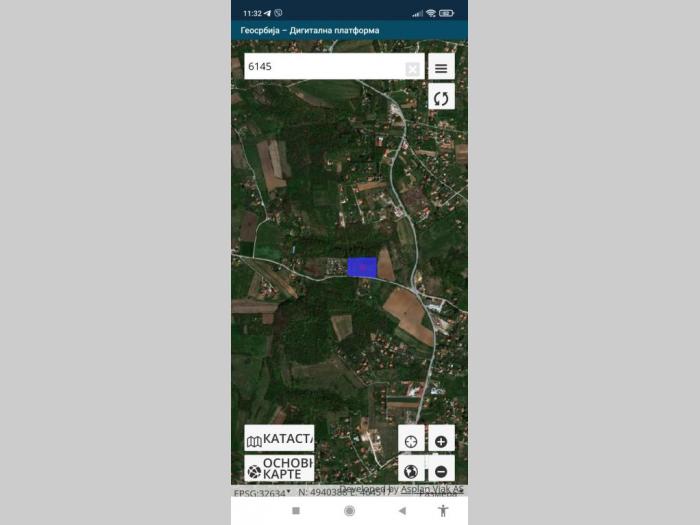
Task: Open the Asplan Viak AS link
Action: [432, 489]
